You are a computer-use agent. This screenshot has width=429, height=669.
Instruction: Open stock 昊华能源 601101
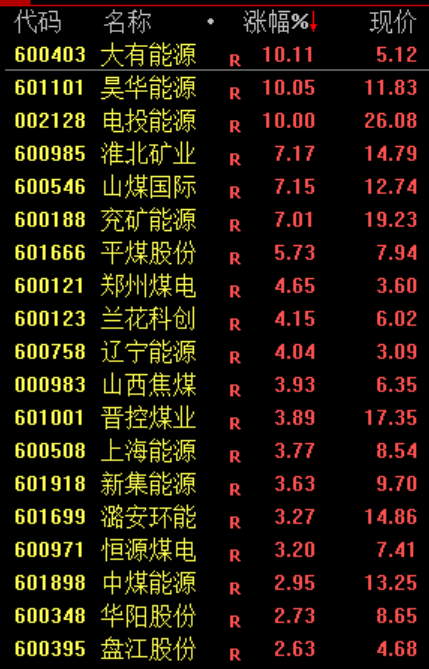(216, 87)
